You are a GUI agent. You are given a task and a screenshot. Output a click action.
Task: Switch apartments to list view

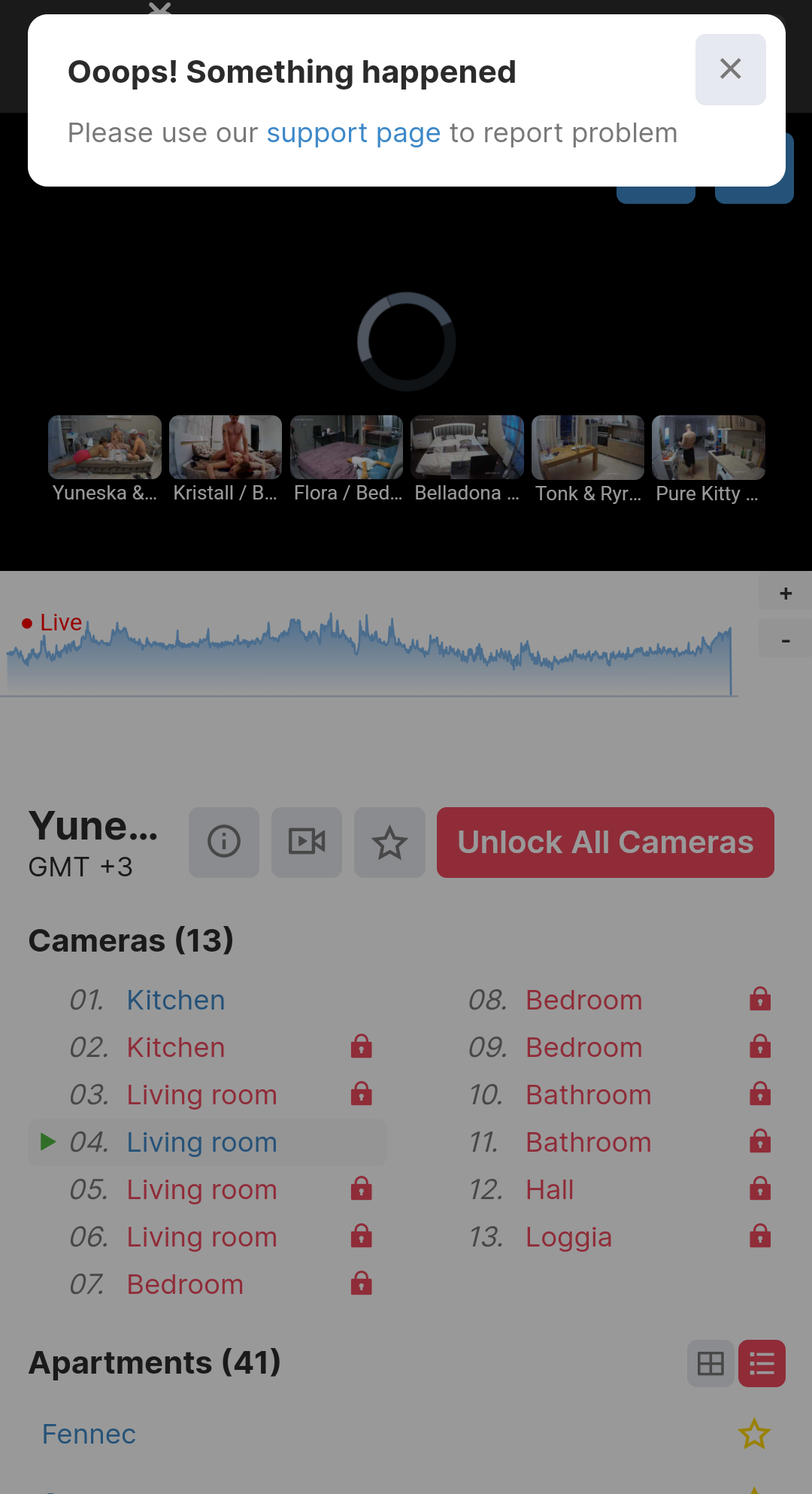pyautogui.click(x=762, y=1363)
